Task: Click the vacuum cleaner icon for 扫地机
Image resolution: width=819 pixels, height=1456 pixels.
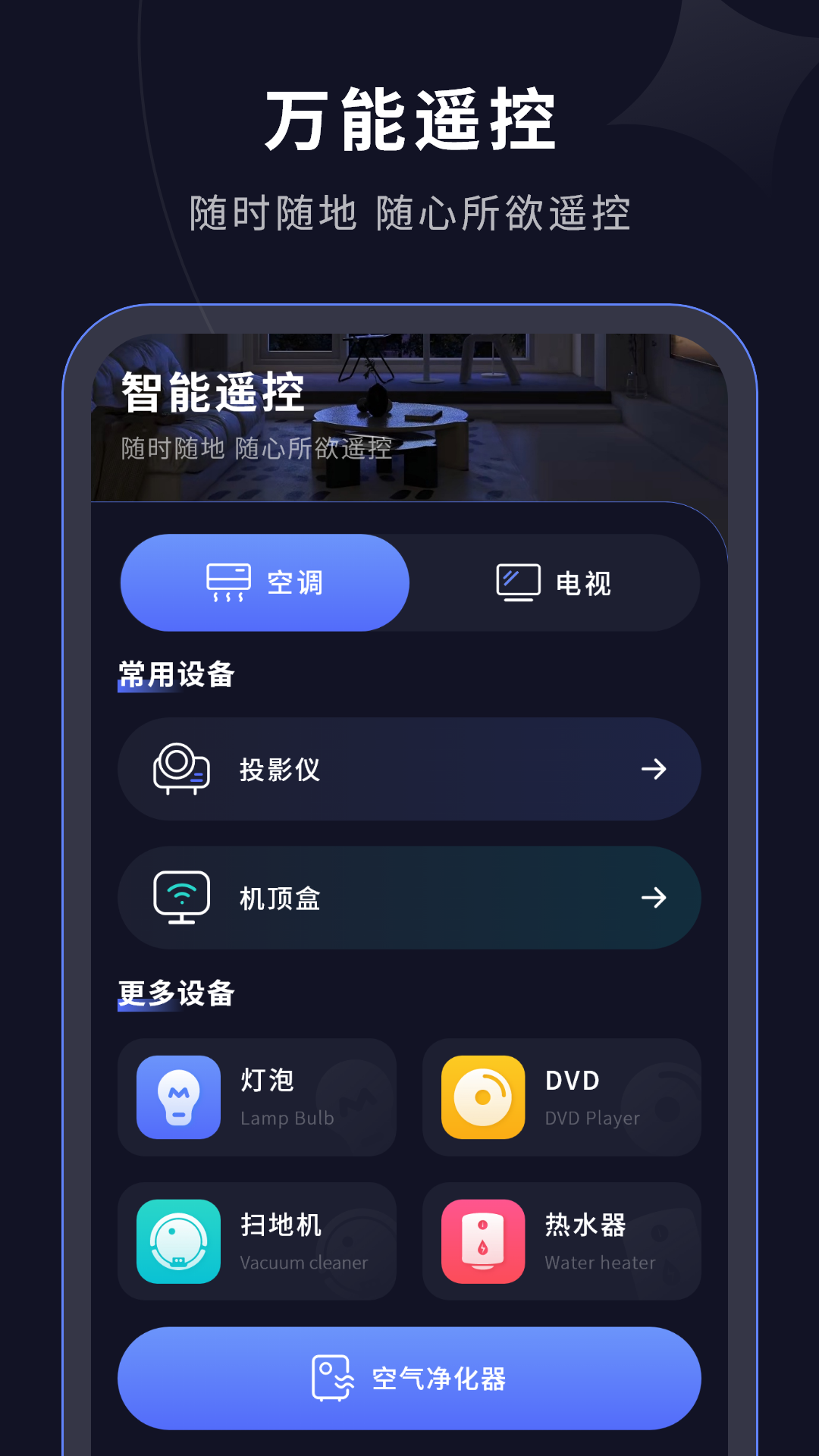Action: pyautogui.click(x=178, y=1242)
